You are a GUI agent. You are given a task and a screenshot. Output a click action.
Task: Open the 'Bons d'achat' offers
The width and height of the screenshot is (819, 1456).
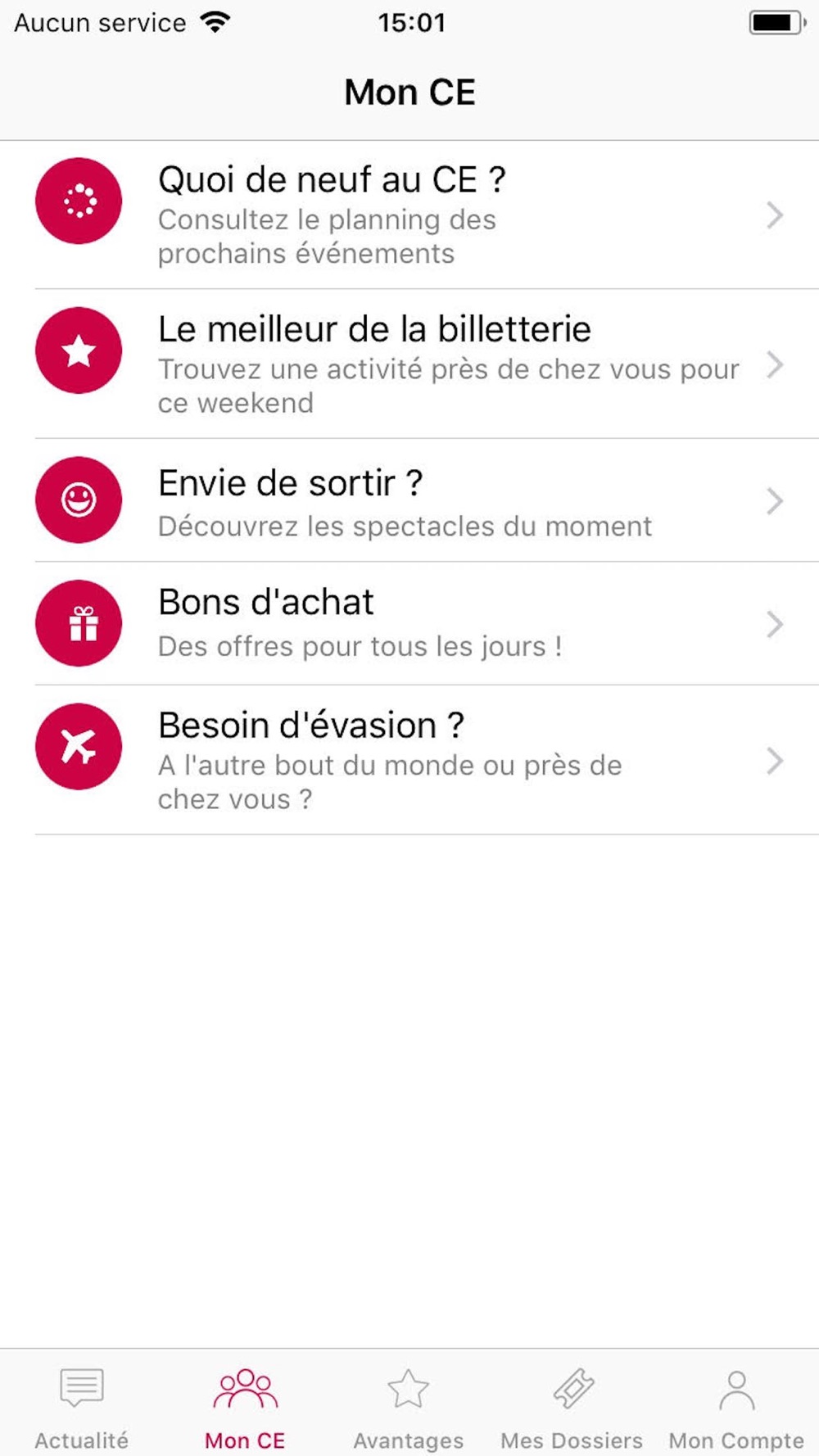click(x=409, y=624)
